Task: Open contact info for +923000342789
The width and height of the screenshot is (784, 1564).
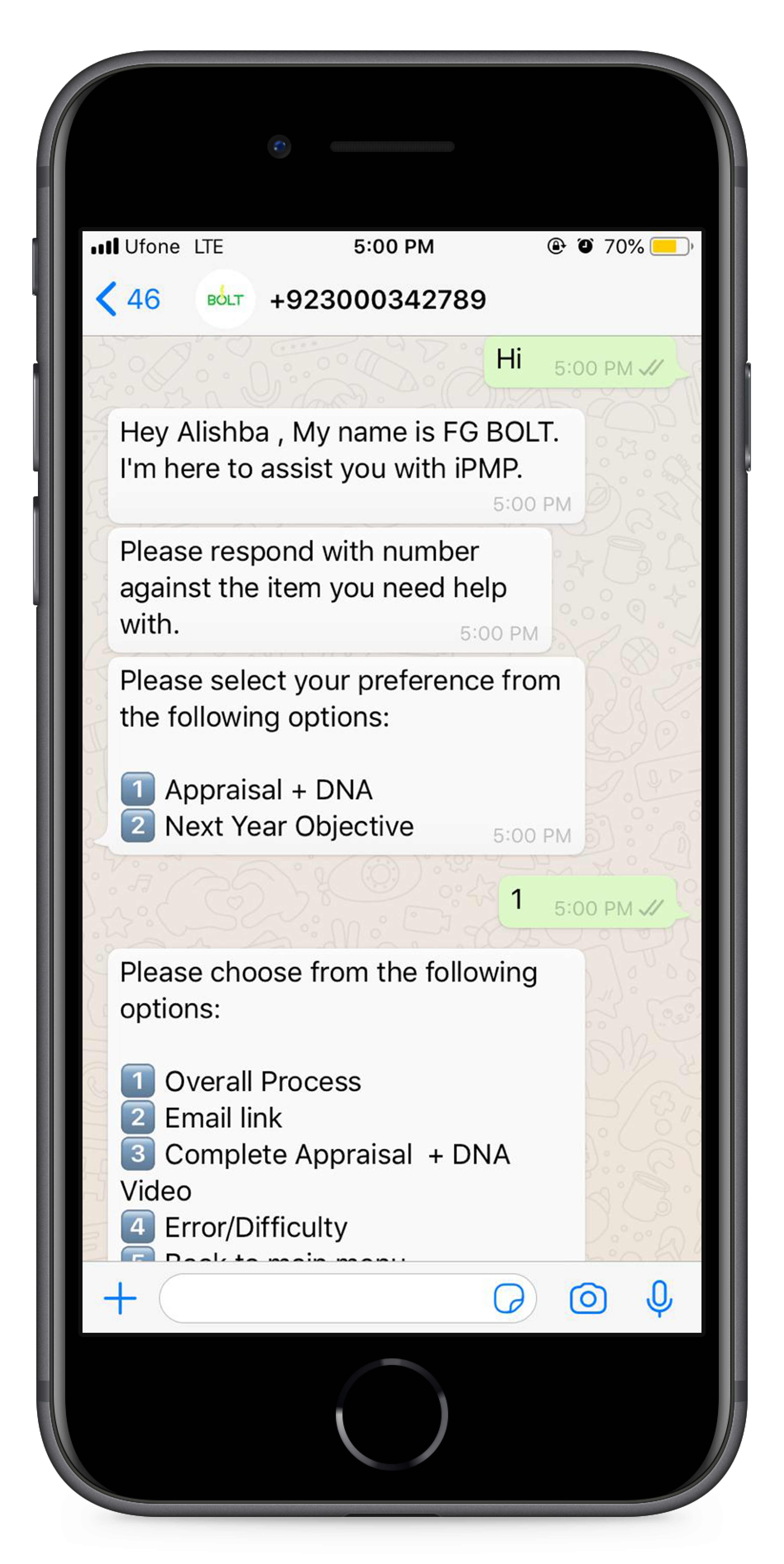Action: (377, 299)
